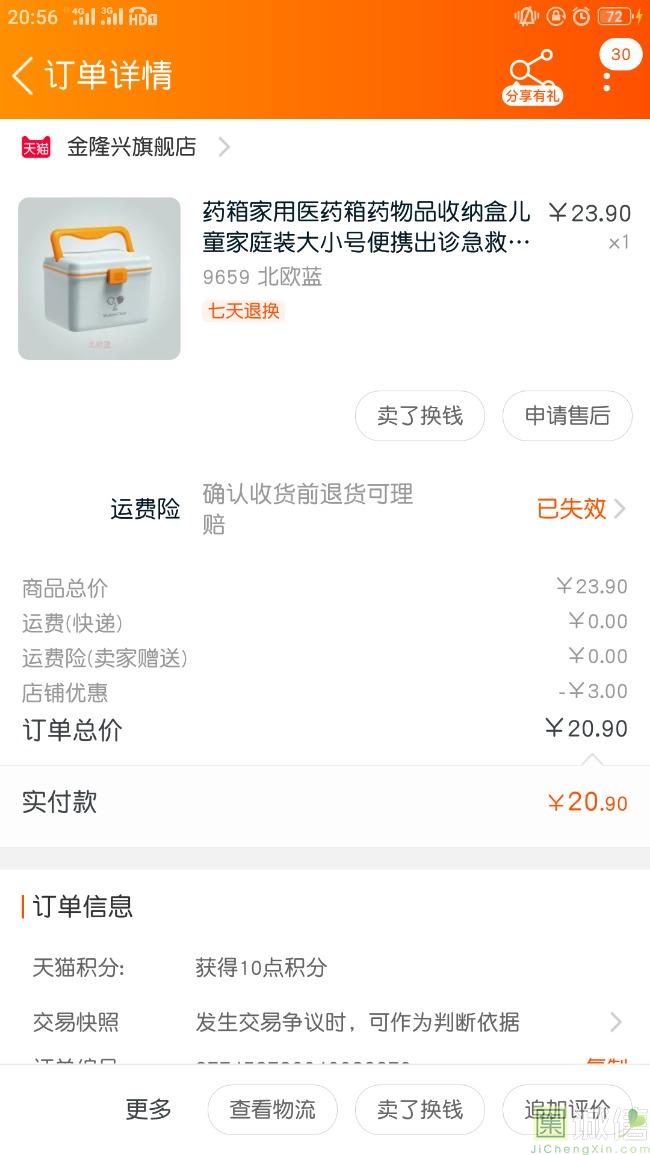Tap the 查看物流 button
The width and height of the screenshot is (650, 1155).
(272, 1109)
